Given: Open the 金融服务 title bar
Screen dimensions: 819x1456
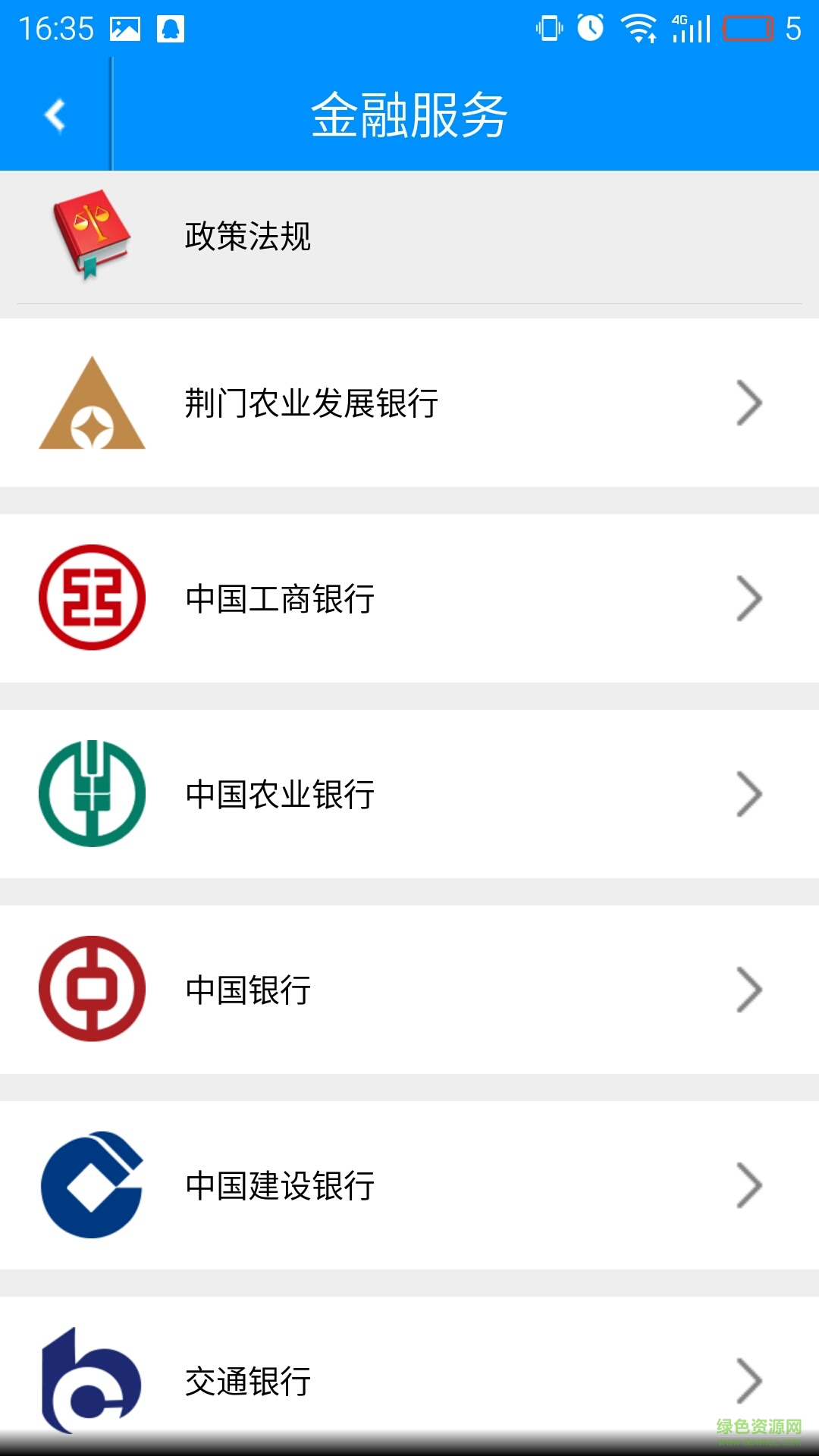Looking at the screenshot, I should coord(409,114).
